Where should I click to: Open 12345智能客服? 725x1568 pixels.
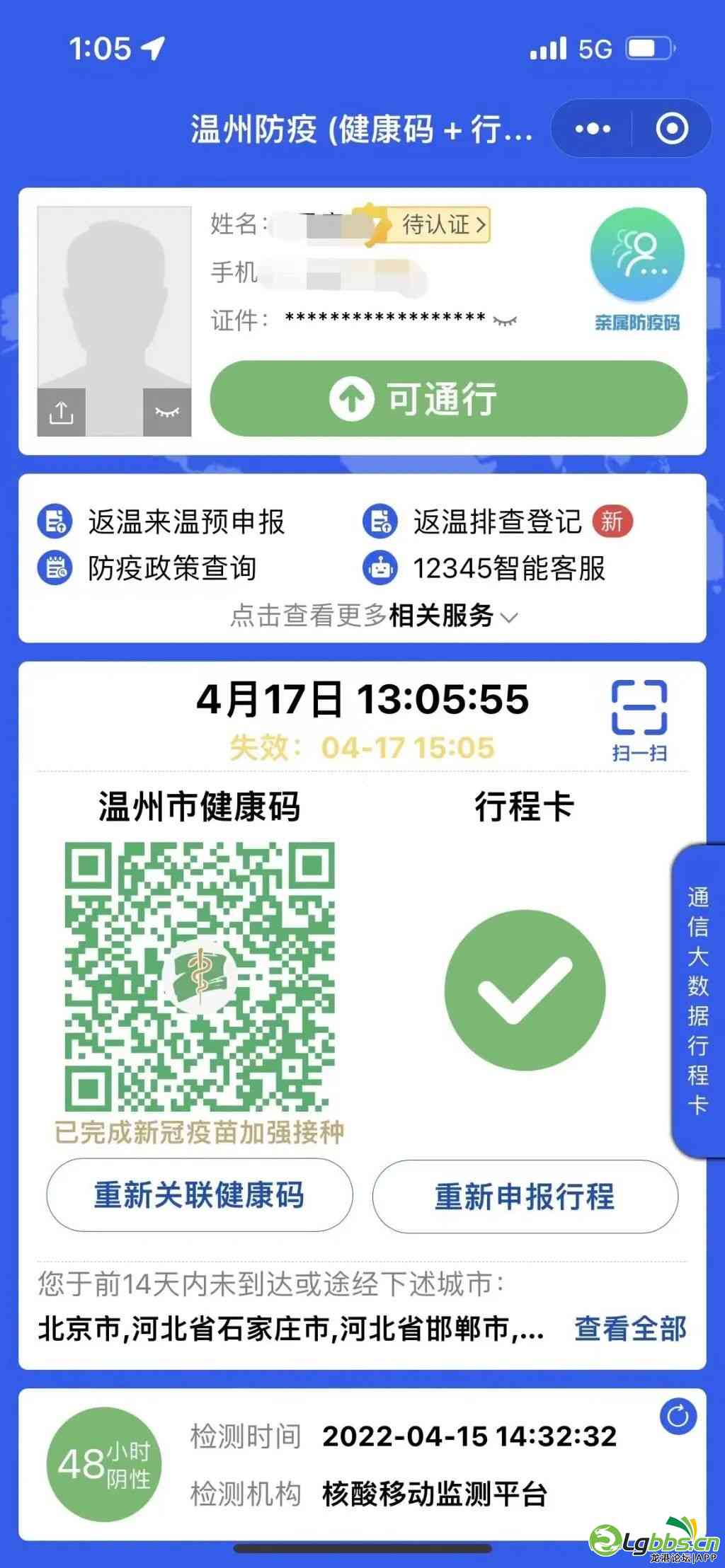tap(485, 568)
